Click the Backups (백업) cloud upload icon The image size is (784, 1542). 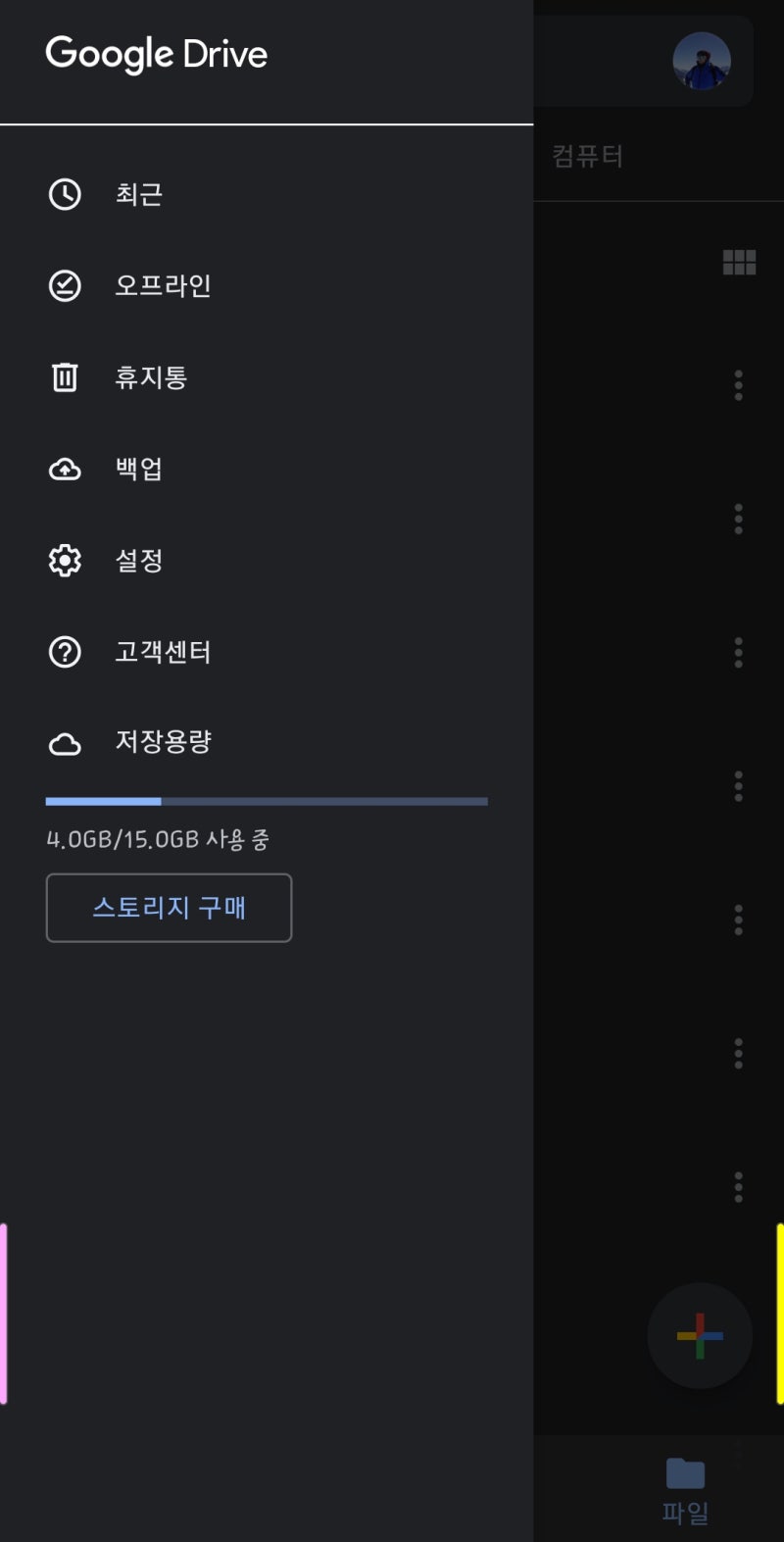(x=64, y=470)
